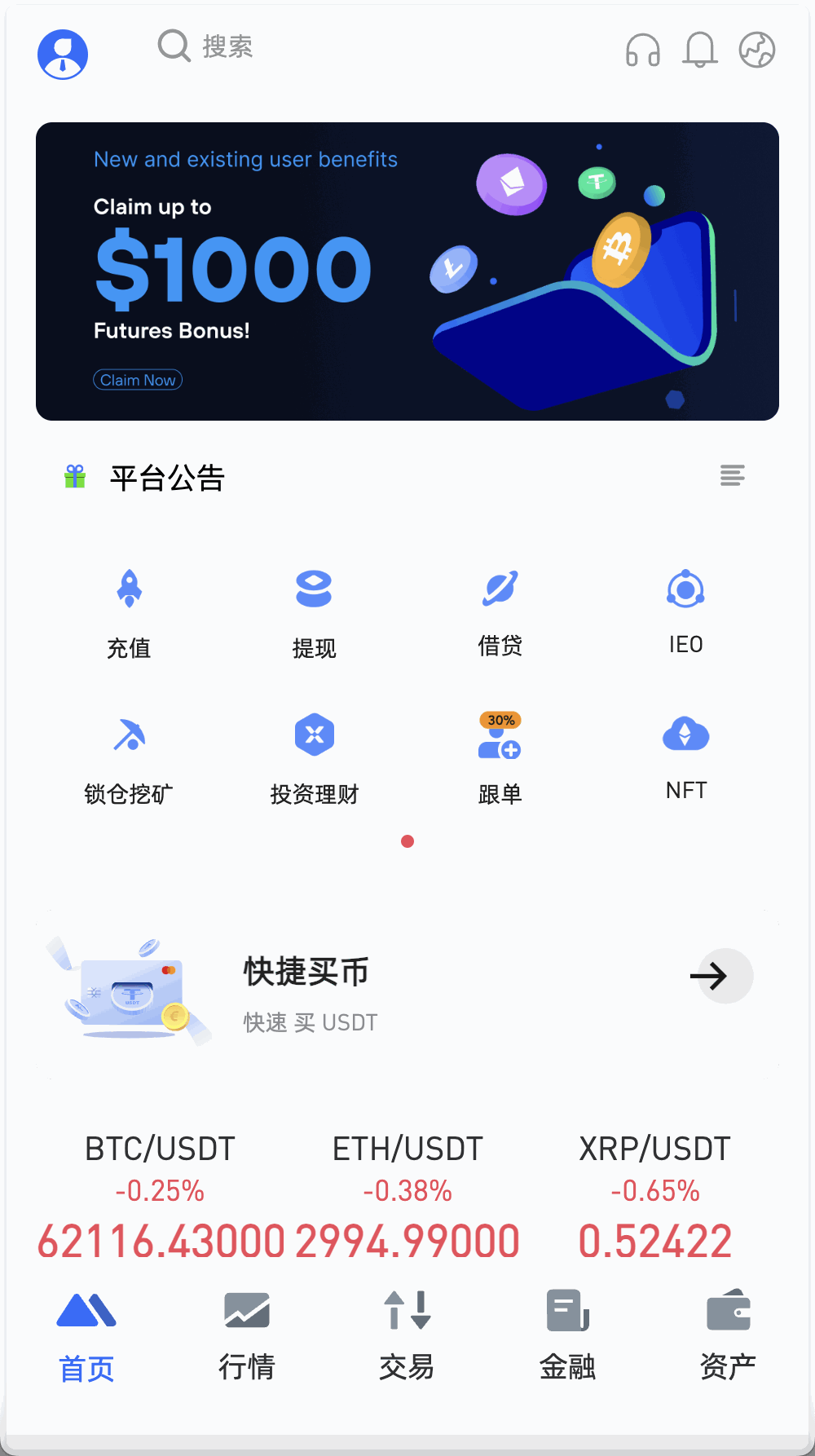
Task: Change language using the globe icon
Action: pyautogui.click(x=756, y=51)
